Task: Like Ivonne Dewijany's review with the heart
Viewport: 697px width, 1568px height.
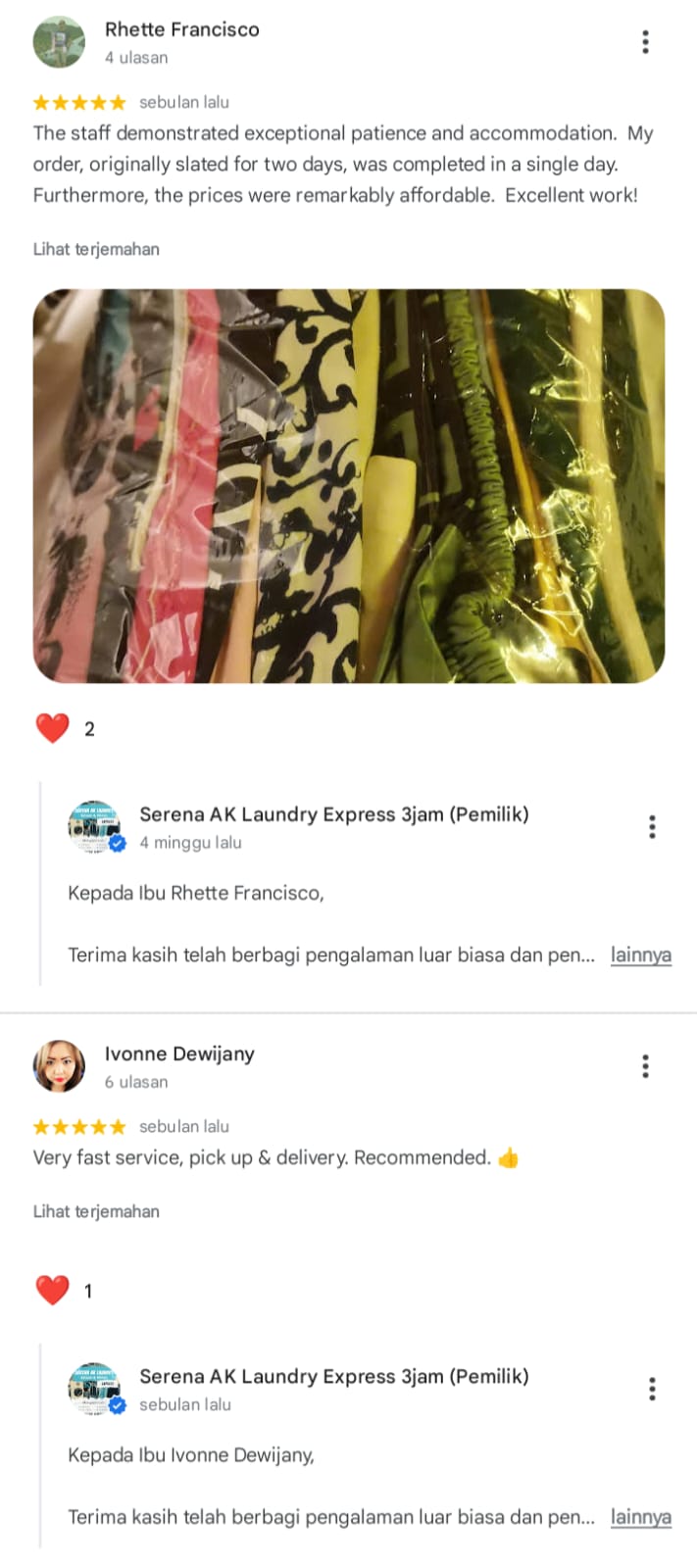Action: coord(52,1291)
